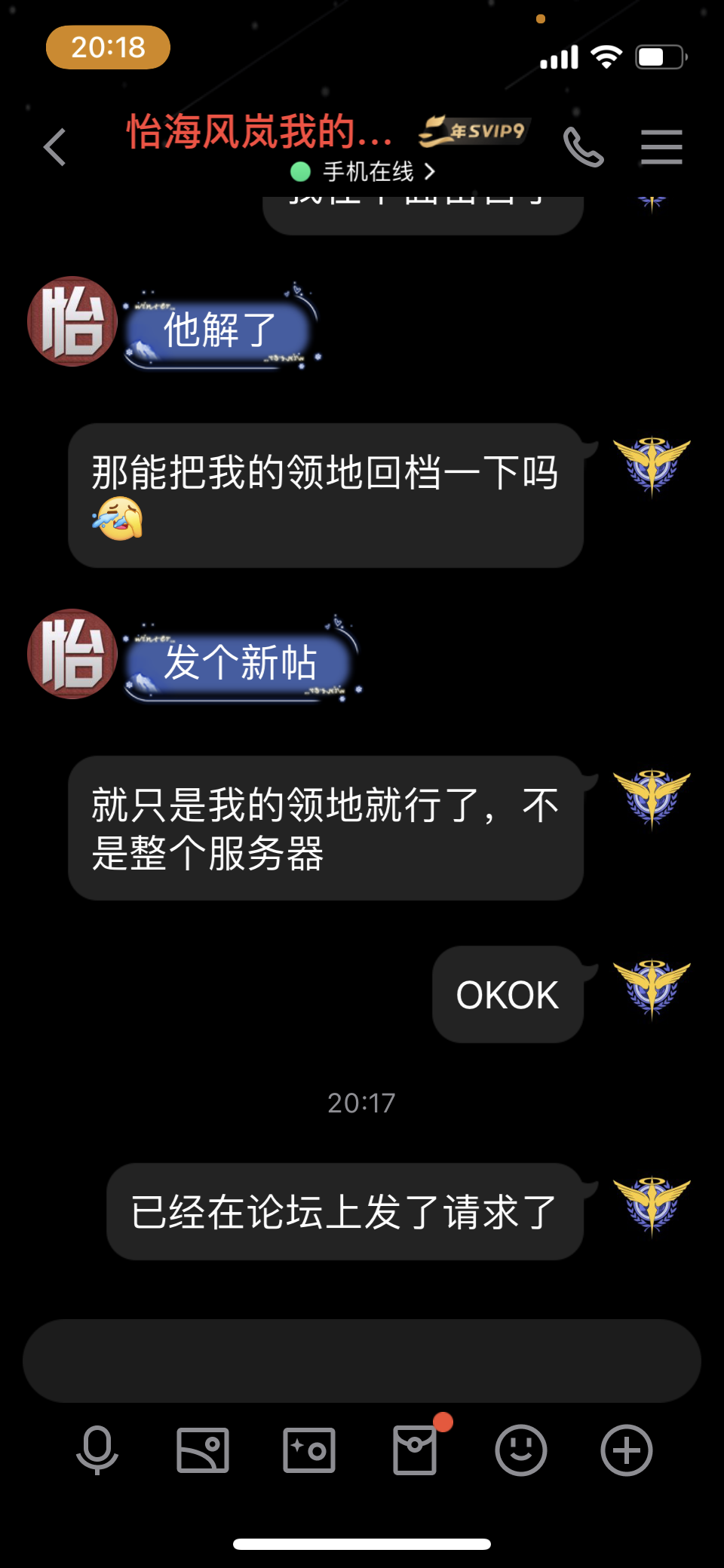Open the SVIP9 badge
The height and width of the screenshot is (1568, 724).
[x=475, y=131]
